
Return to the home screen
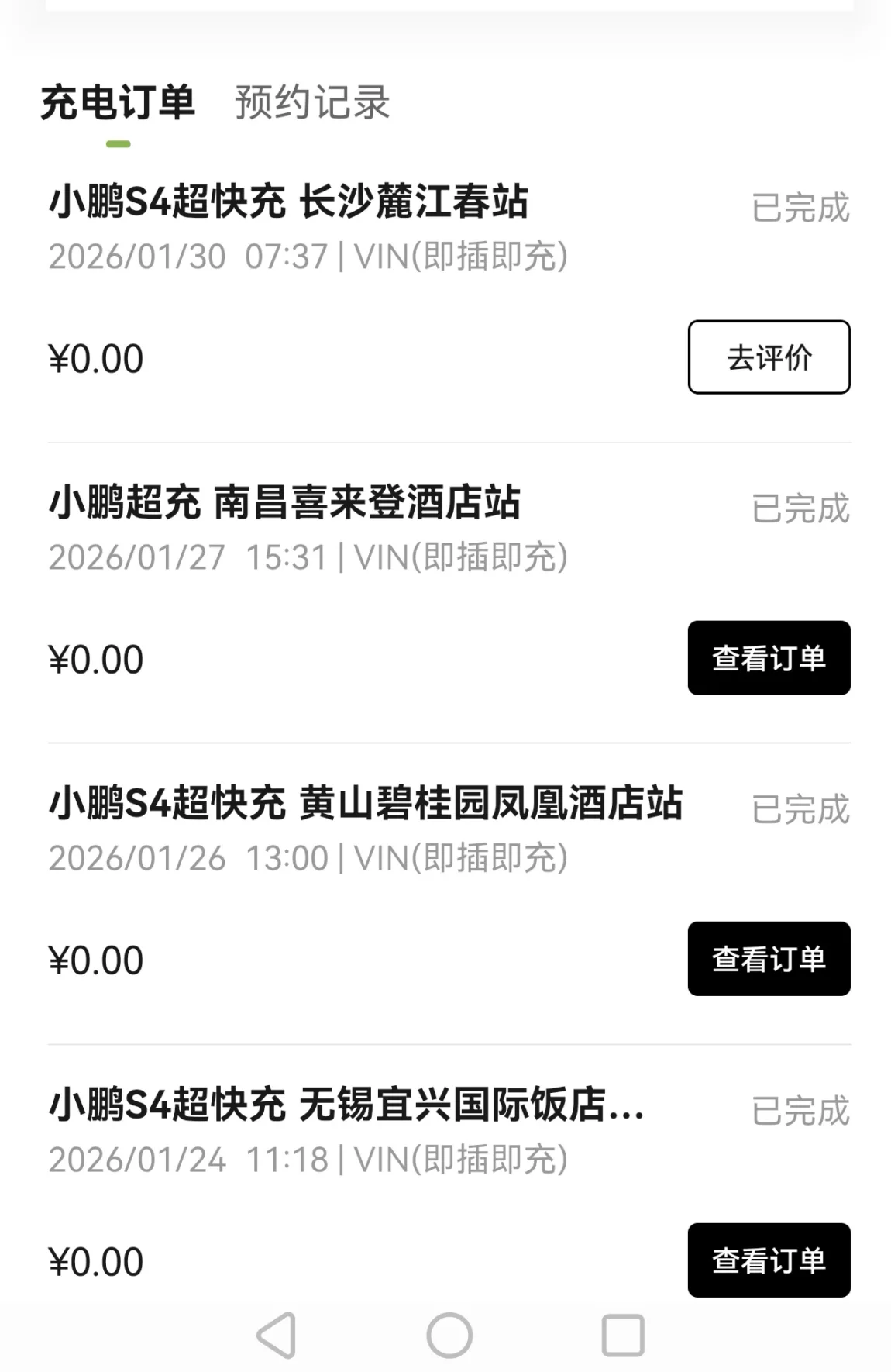(x=449, y=1335)
